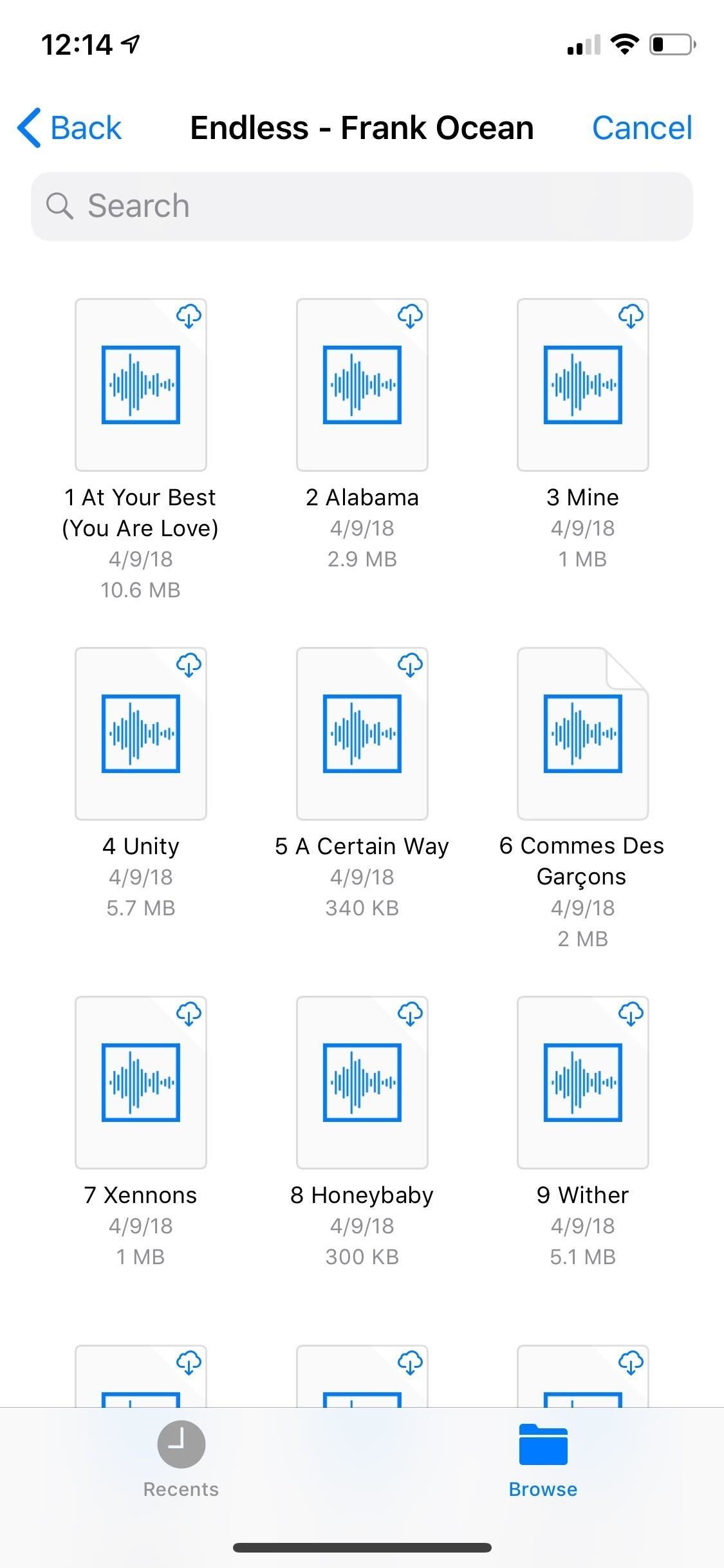Select the 2 Alabama audio file
Screen dimensions: 724x1568
pos(362,385)
